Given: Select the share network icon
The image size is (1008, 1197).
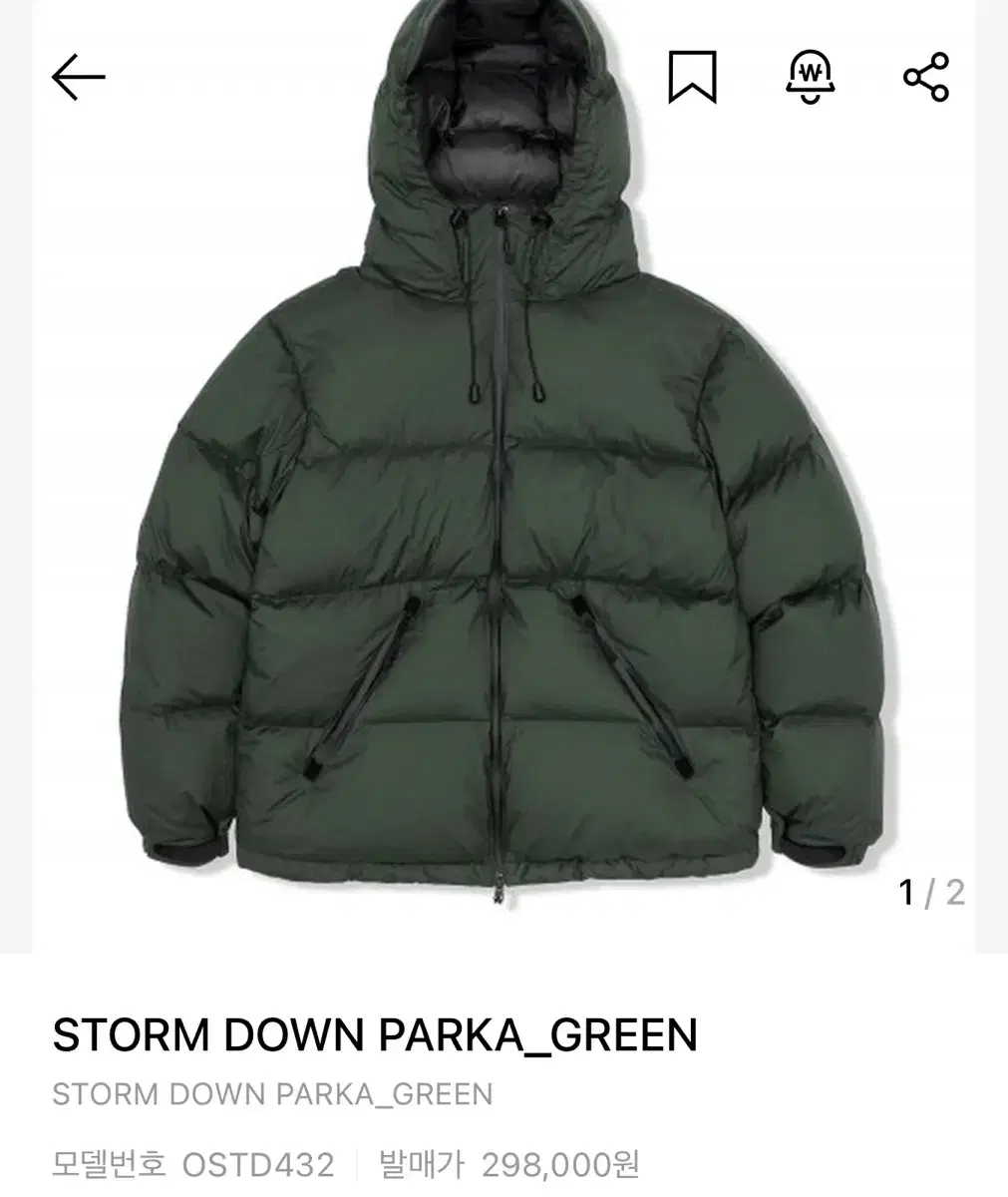Looking at the screenshot, I should coord(925,77).
